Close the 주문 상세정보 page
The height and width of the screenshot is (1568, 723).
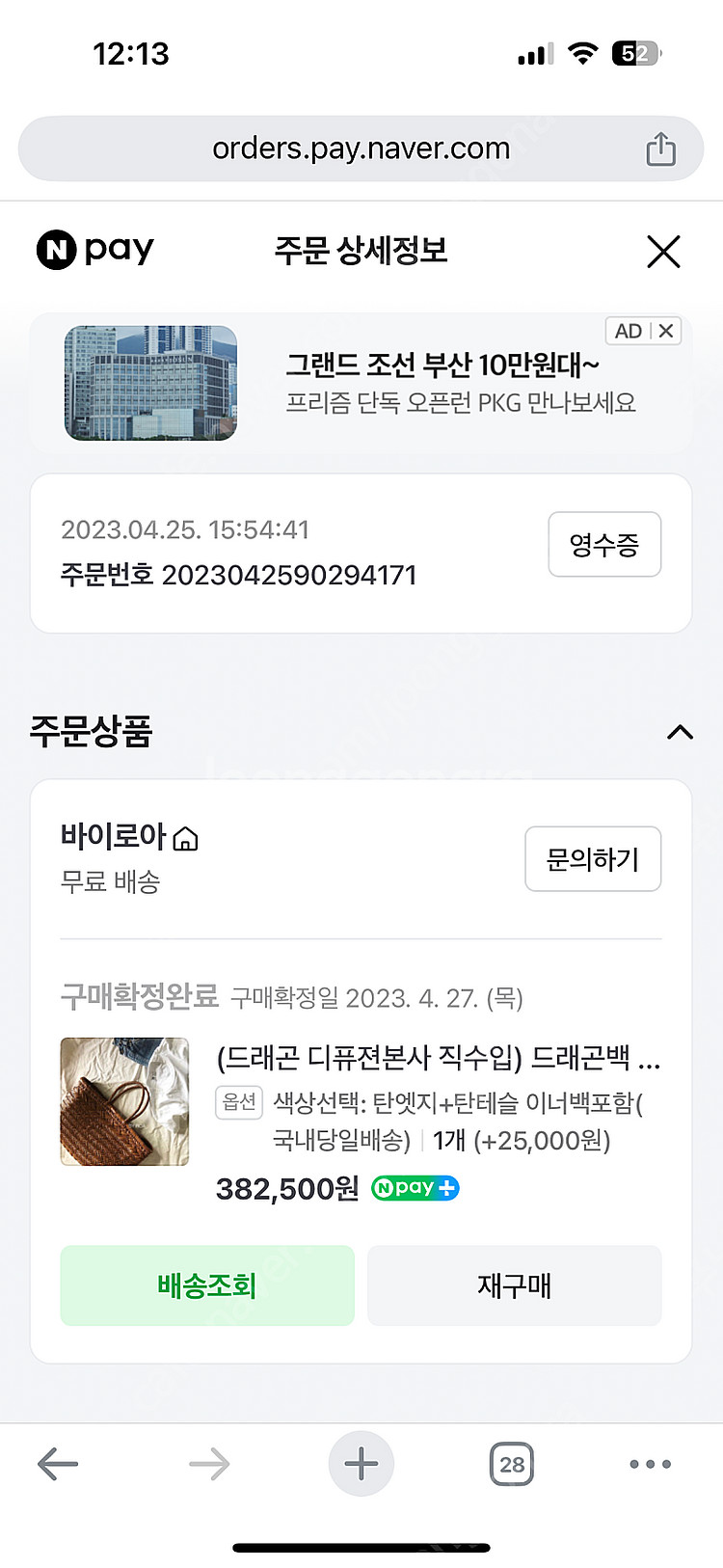pyautogui.click(x=663, y=251)
